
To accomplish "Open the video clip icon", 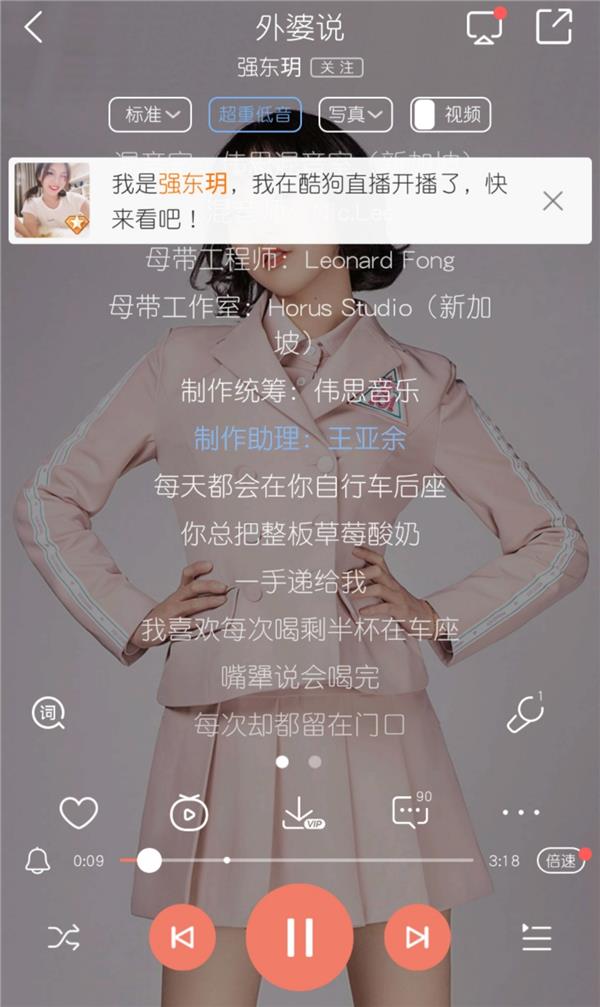I will point(188,814).
